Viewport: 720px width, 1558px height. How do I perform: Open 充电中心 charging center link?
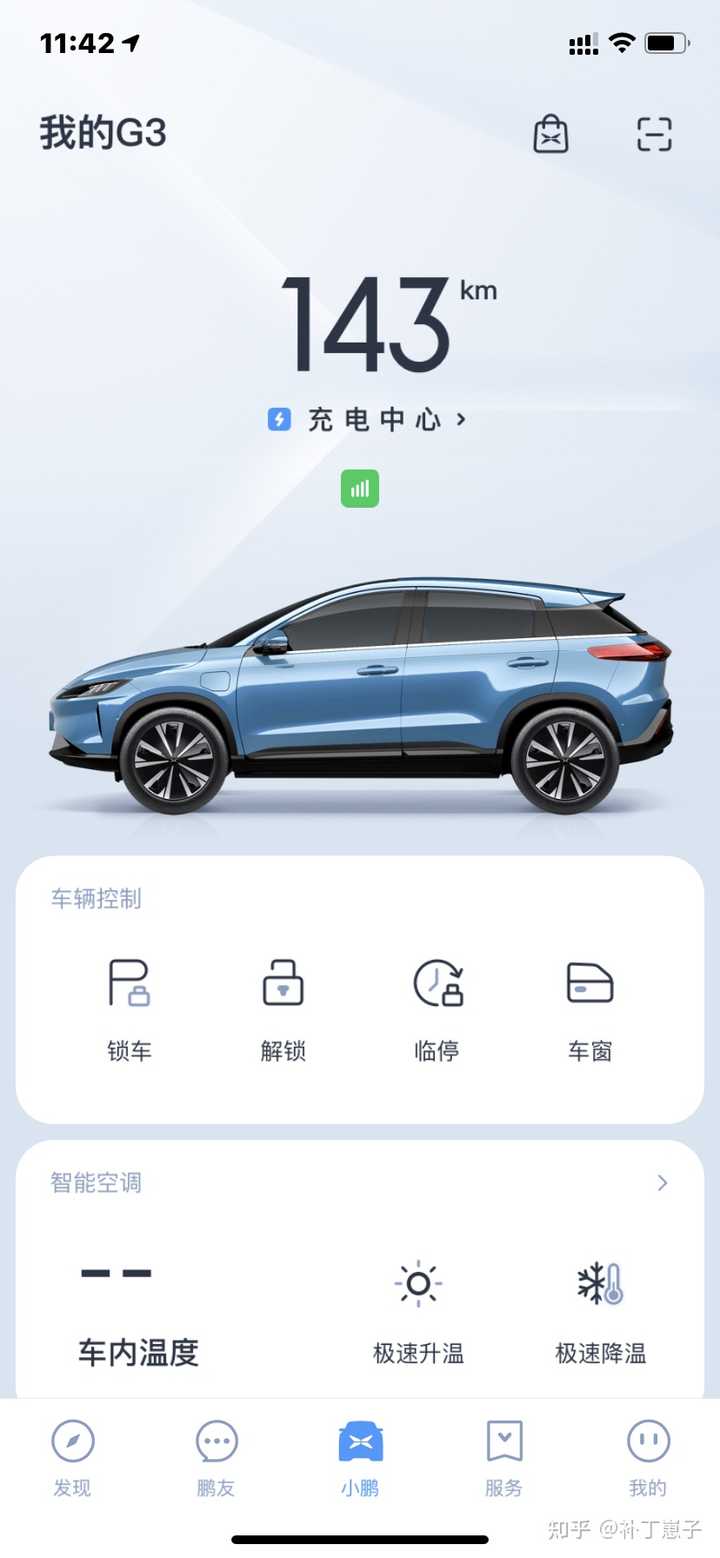(368, 420)
